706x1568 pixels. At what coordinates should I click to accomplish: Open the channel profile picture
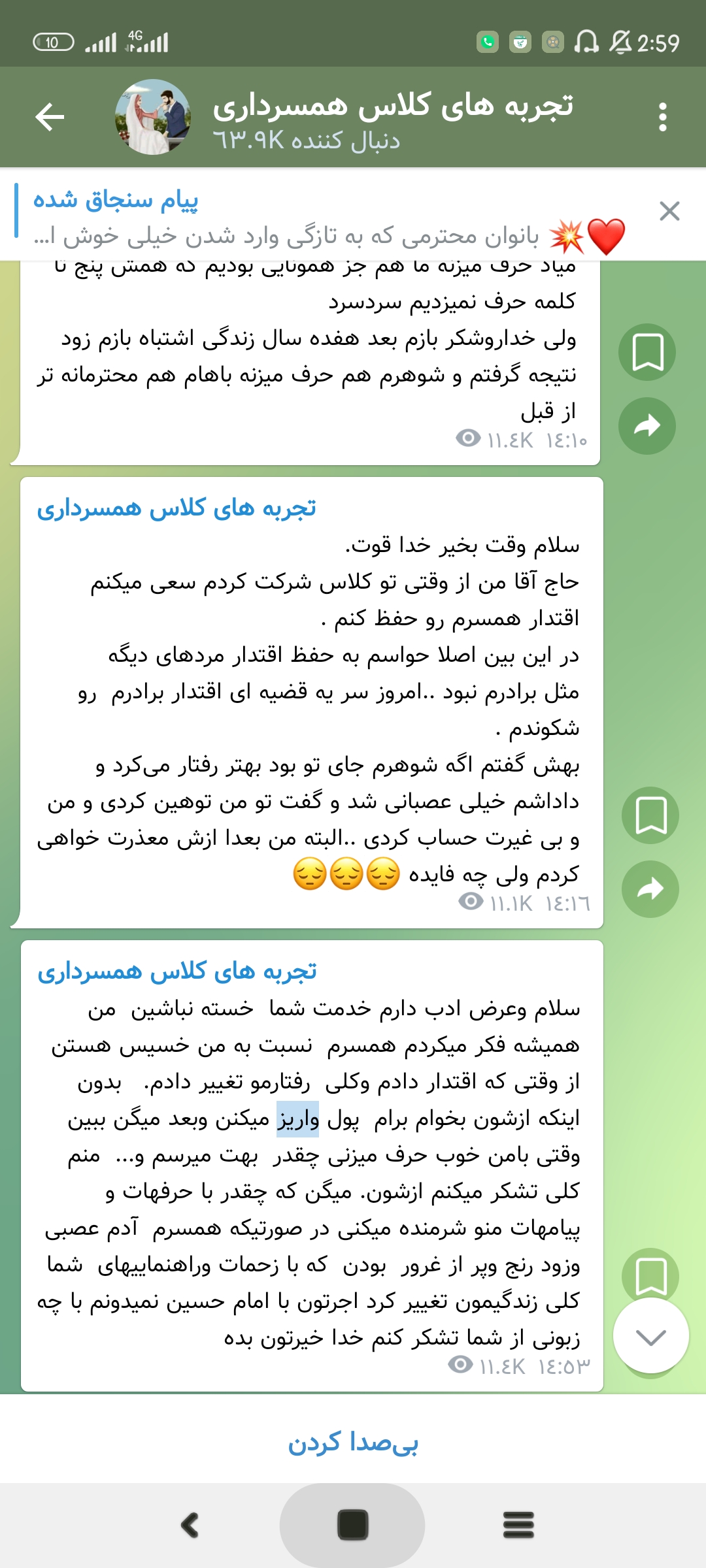tap(153, 118)
